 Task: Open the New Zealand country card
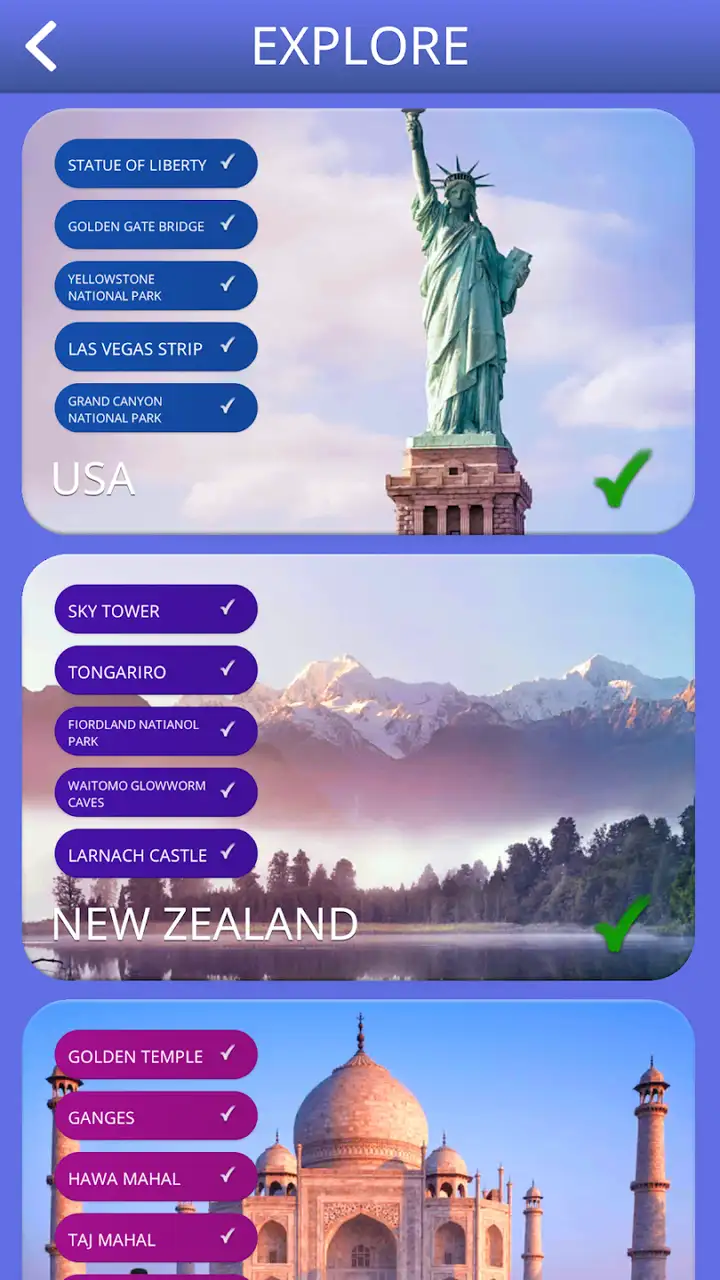pos(358,767)
